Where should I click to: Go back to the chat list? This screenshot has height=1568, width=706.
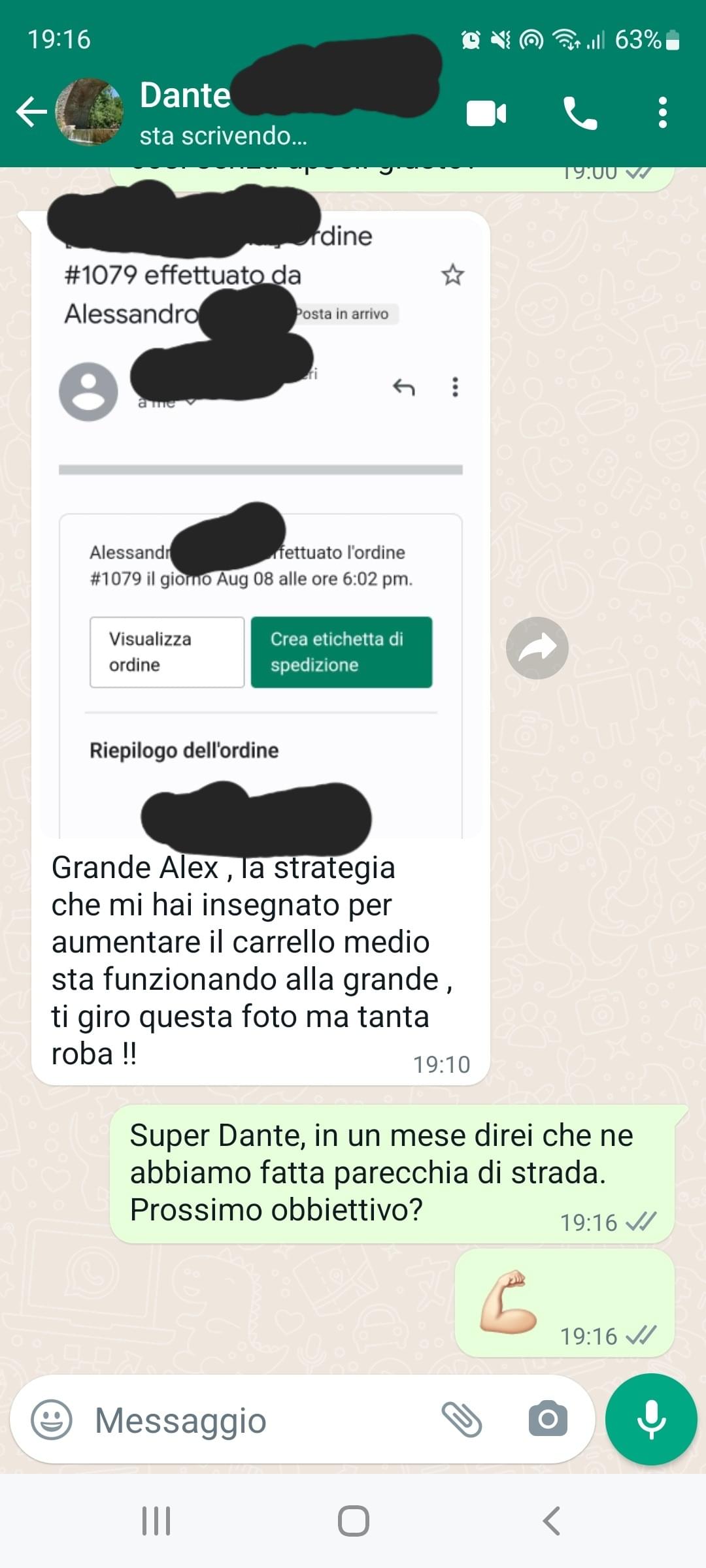pyautogui.click(x=31, y=112)
